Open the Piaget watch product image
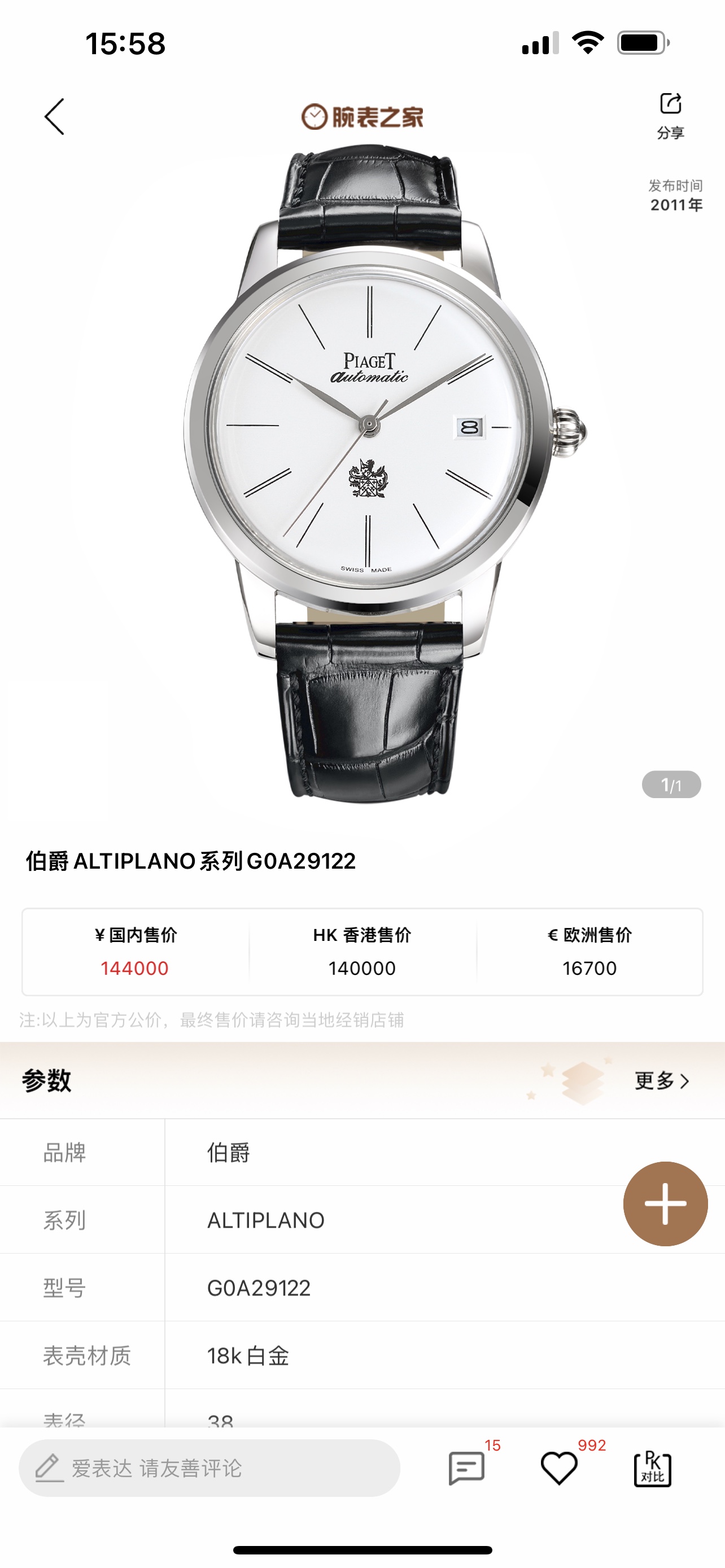The image size is (725, 1568). coord(368,475)
